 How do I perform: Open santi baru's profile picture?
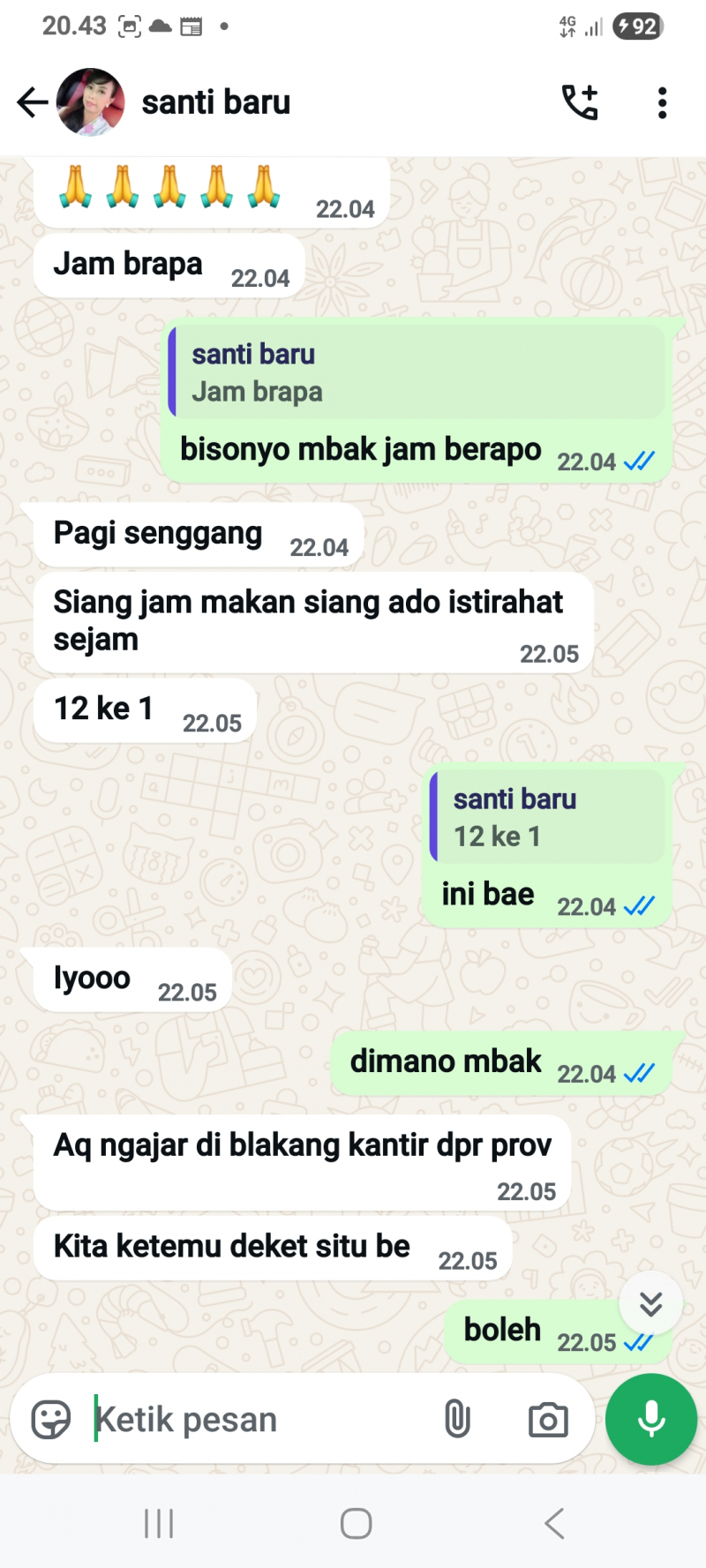(91, 102)
